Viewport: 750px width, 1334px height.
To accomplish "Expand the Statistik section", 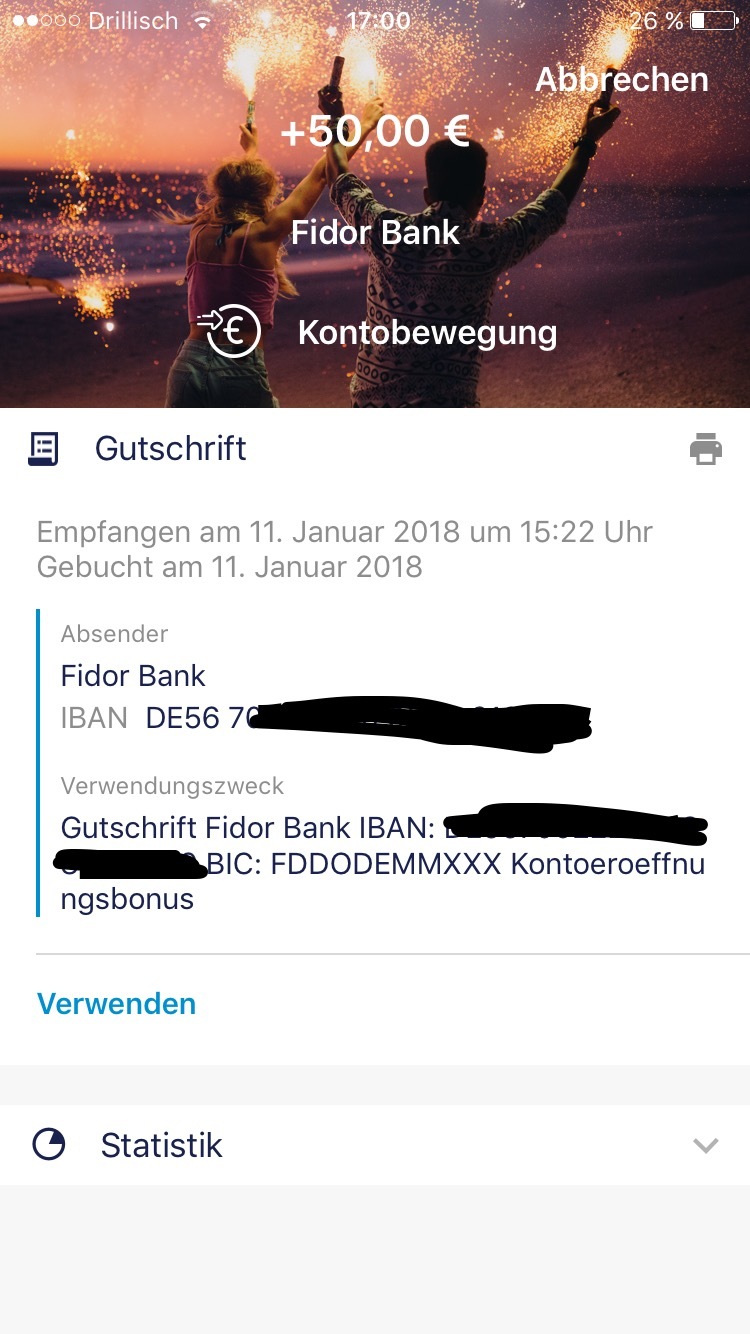I will [x=375, y=1145].
